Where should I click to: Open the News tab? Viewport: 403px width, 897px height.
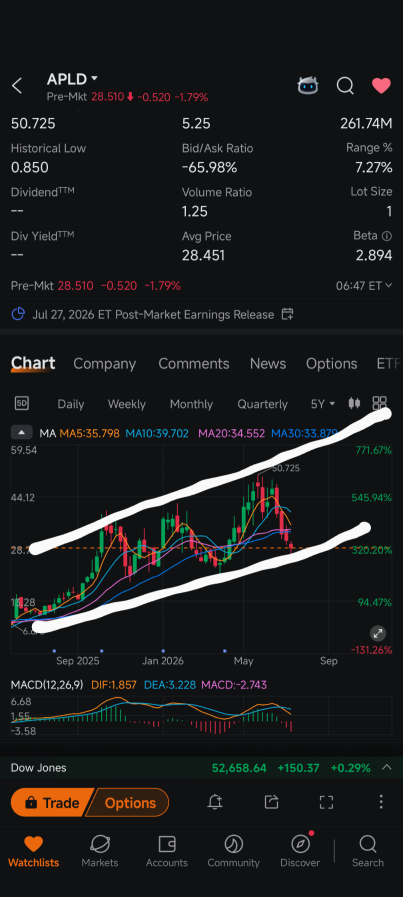268,364
